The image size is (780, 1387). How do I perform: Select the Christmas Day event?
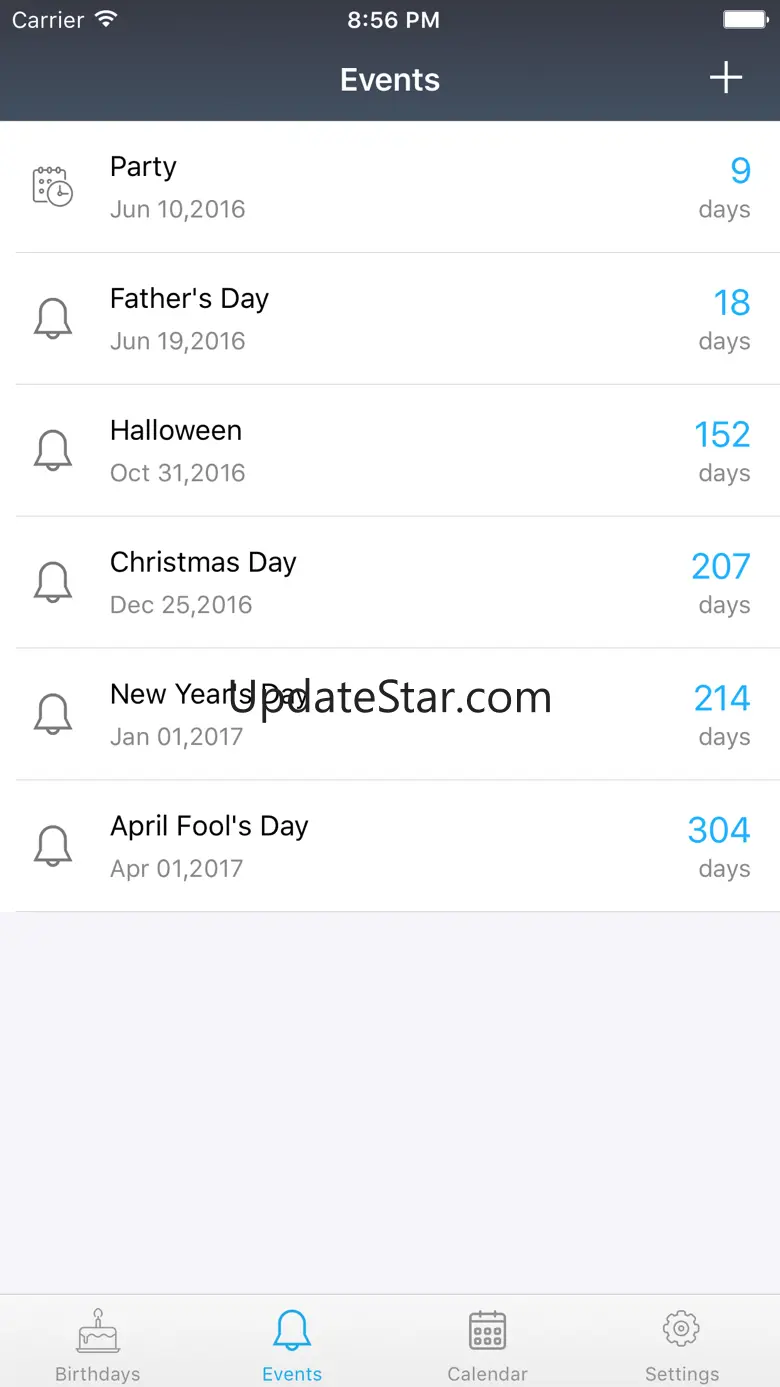point(390,583)
